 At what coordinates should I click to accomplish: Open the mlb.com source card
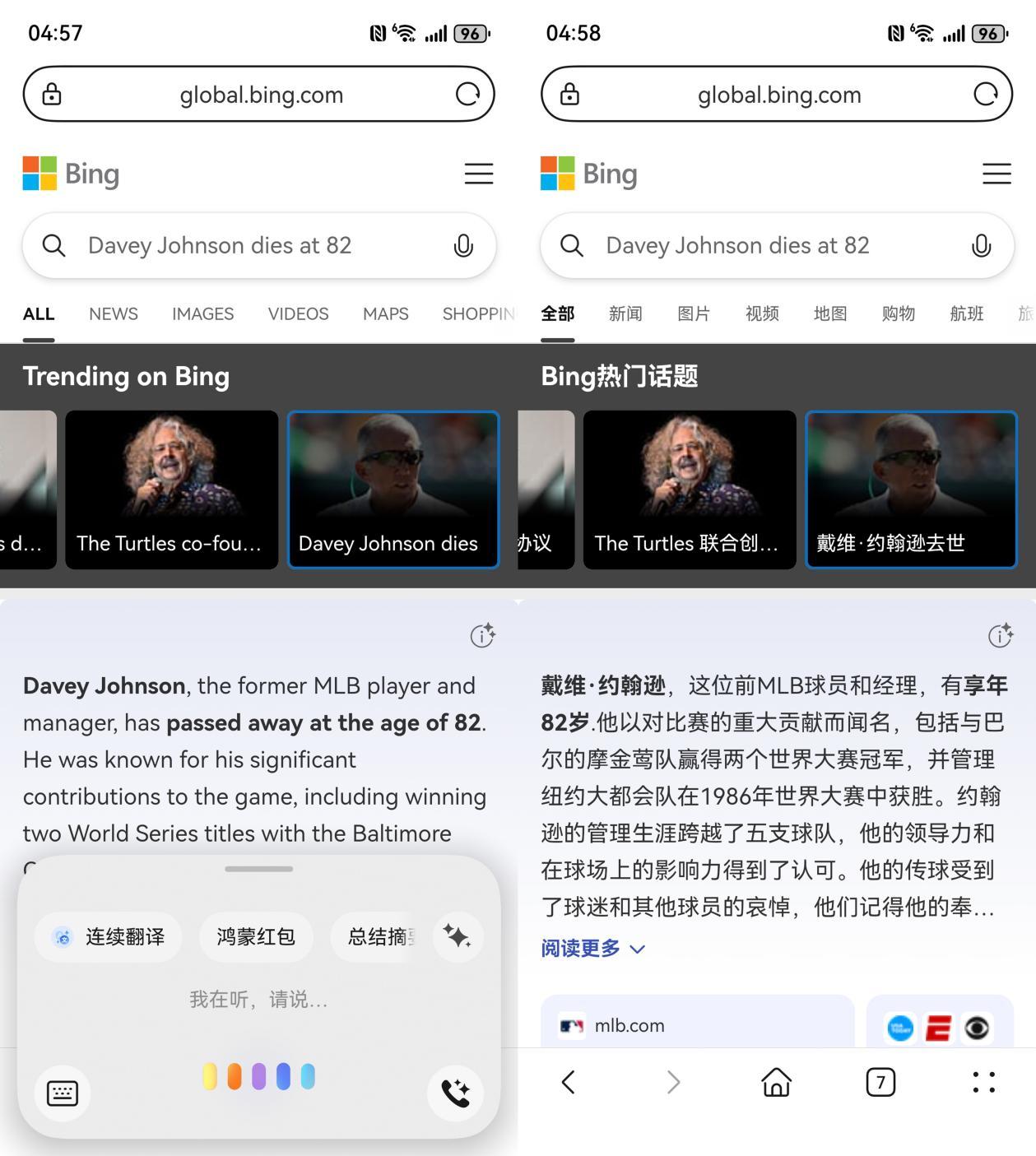pyautogui.click(x=697, y=1025)
